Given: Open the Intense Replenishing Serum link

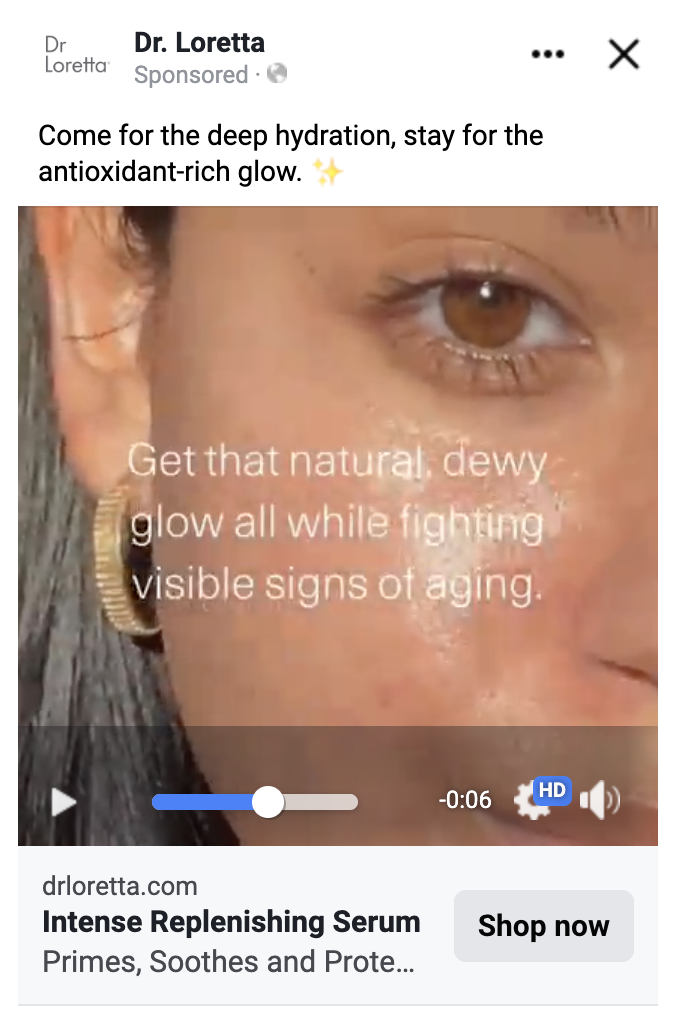Looking at the screenshot, I should [231, 922].
